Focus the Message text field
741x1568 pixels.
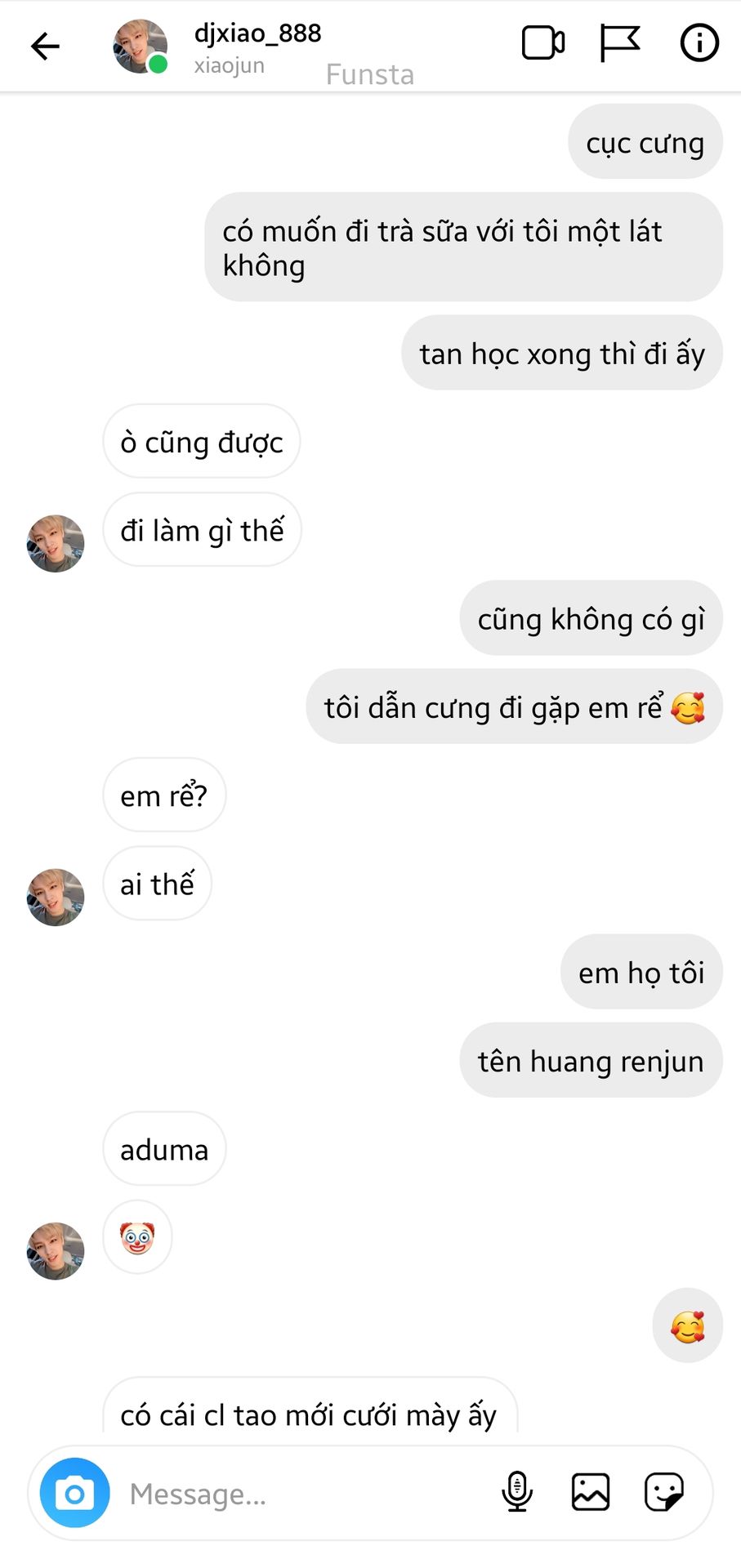tap(302, 1494)
